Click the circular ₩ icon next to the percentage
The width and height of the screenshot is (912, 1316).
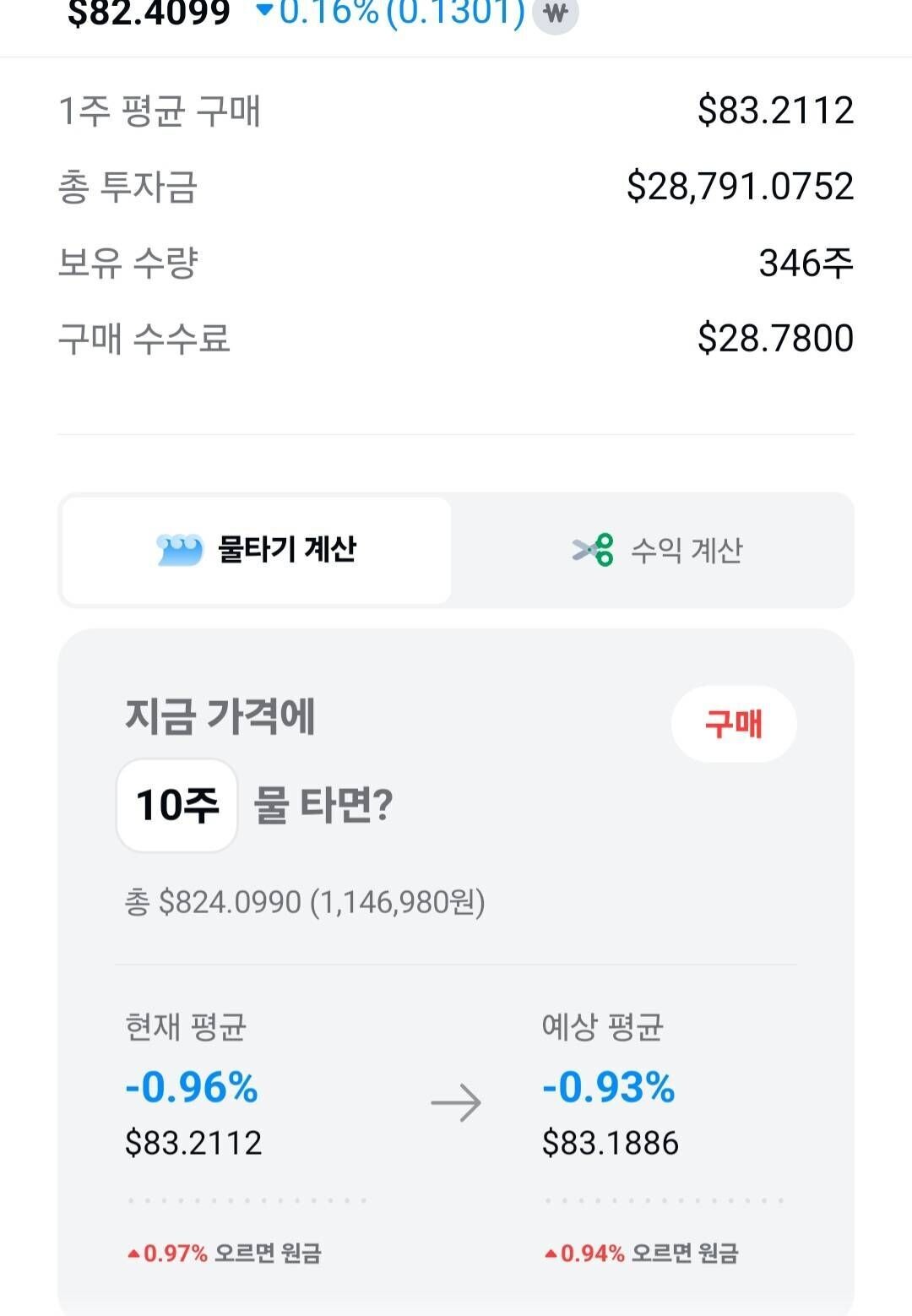(x=555, y=14)
